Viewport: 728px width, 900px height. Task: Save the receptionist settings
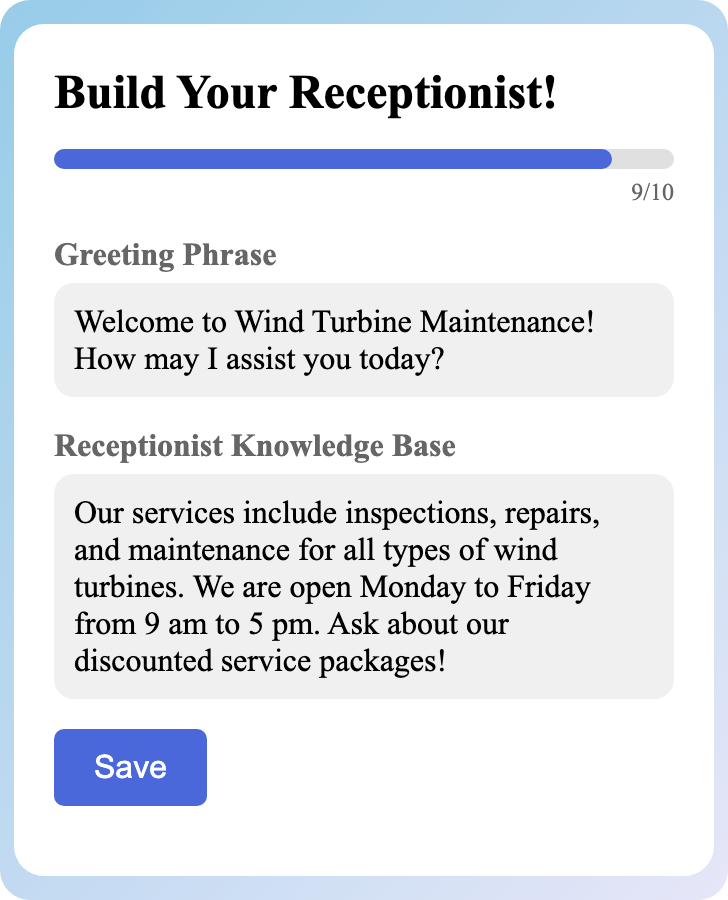tap(130, 767)
